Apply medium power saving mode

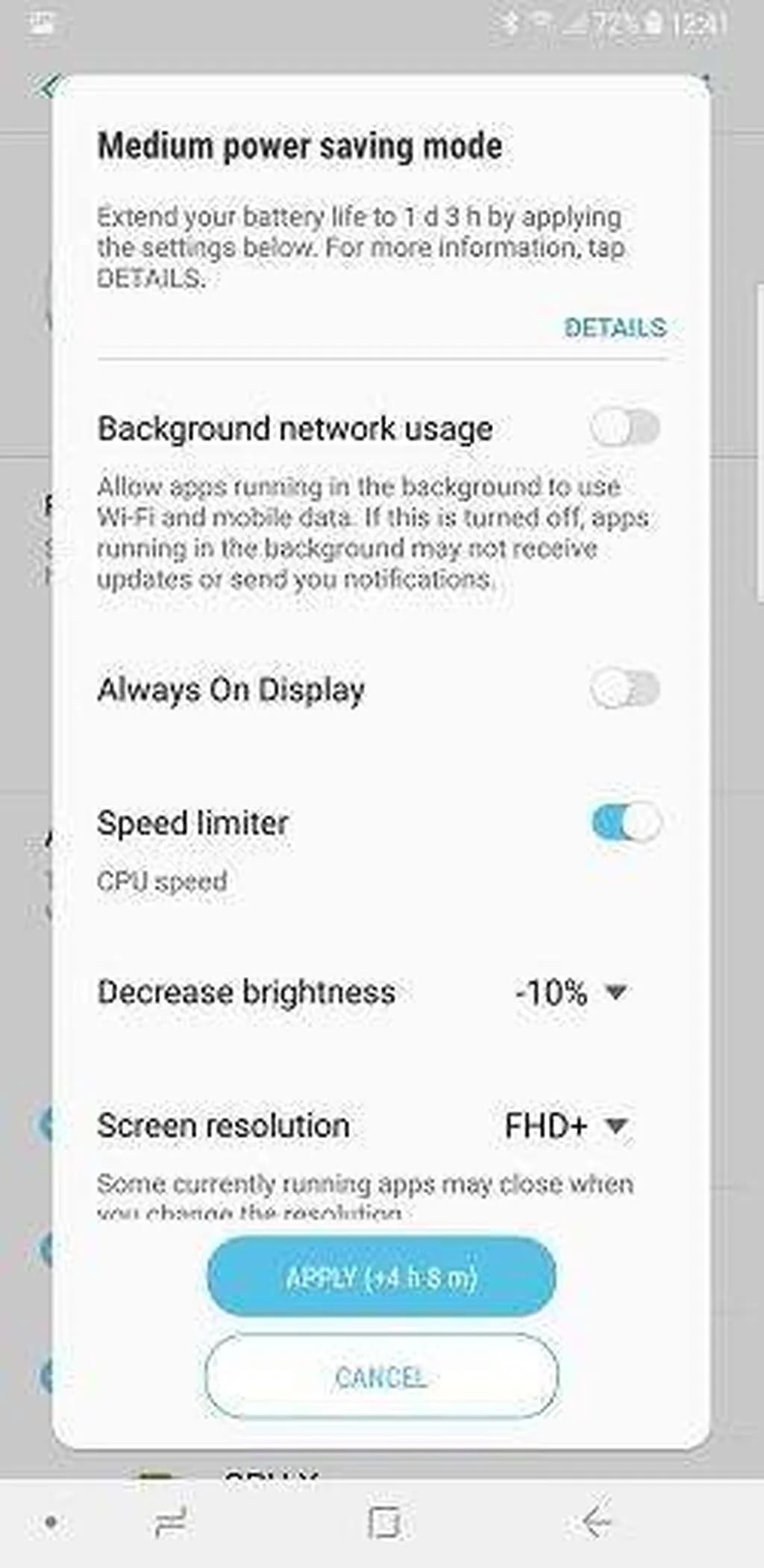coord(381,1278)
